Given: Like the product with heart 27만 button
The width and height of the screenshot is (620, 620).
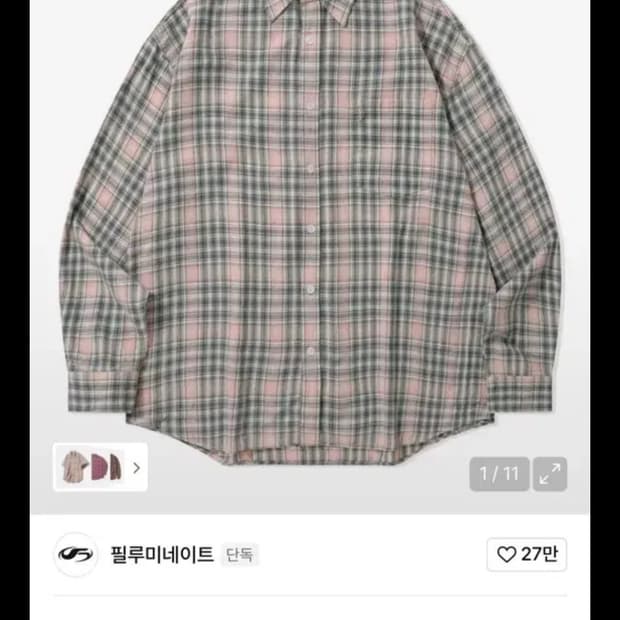Looking at the screenshot, I should (527, 554).
